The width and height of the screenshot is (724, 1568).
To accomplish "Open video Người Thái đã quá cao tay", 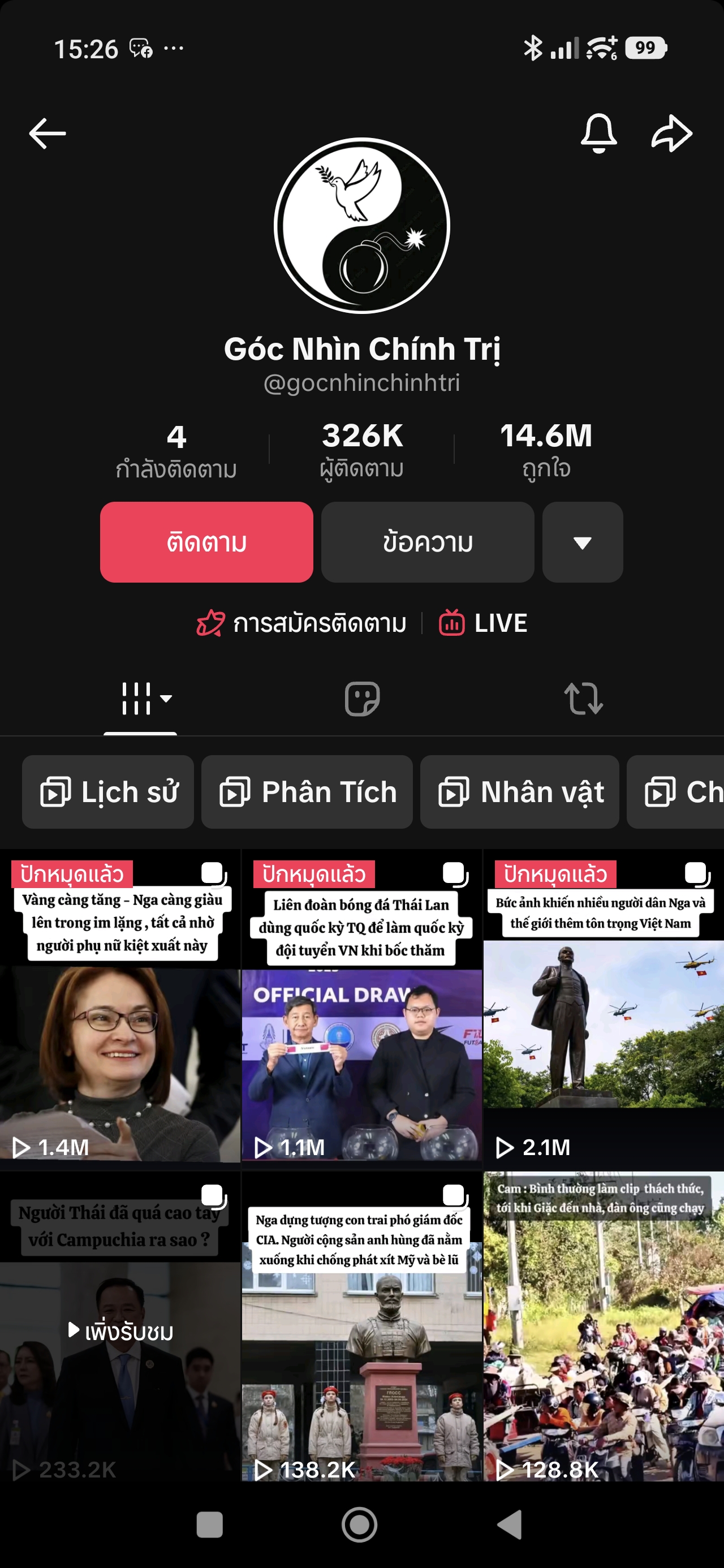I will [120, 1327].
